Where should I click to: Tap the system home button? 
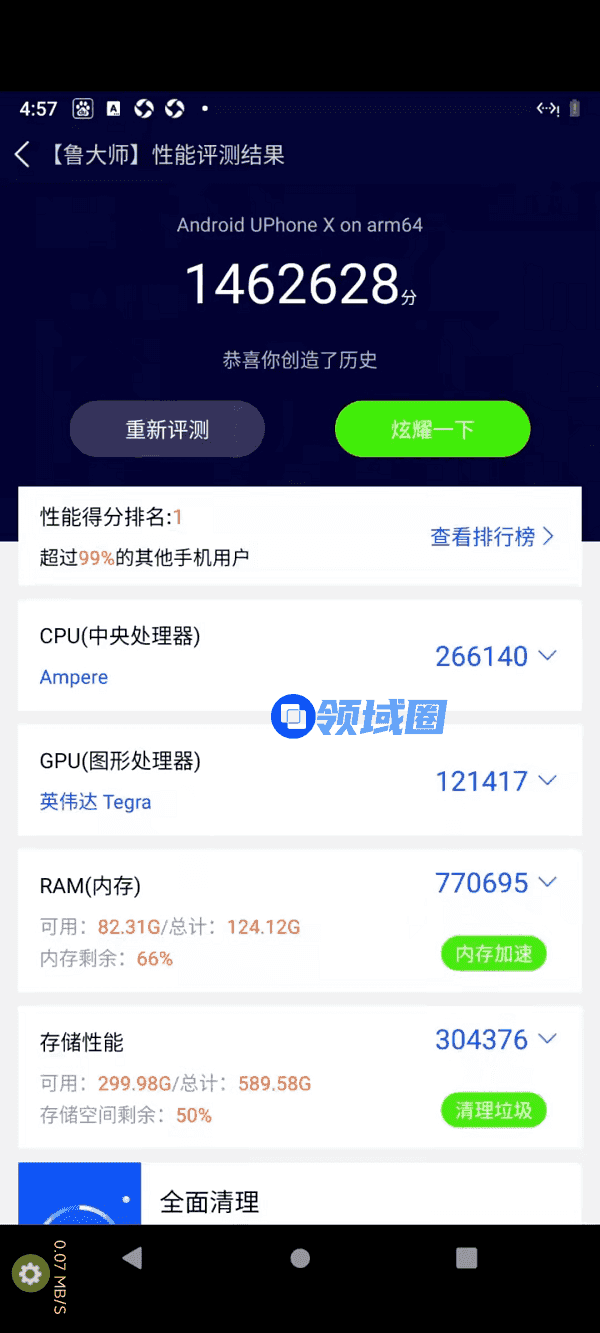pyautogui.click(x=300, y=1258)
